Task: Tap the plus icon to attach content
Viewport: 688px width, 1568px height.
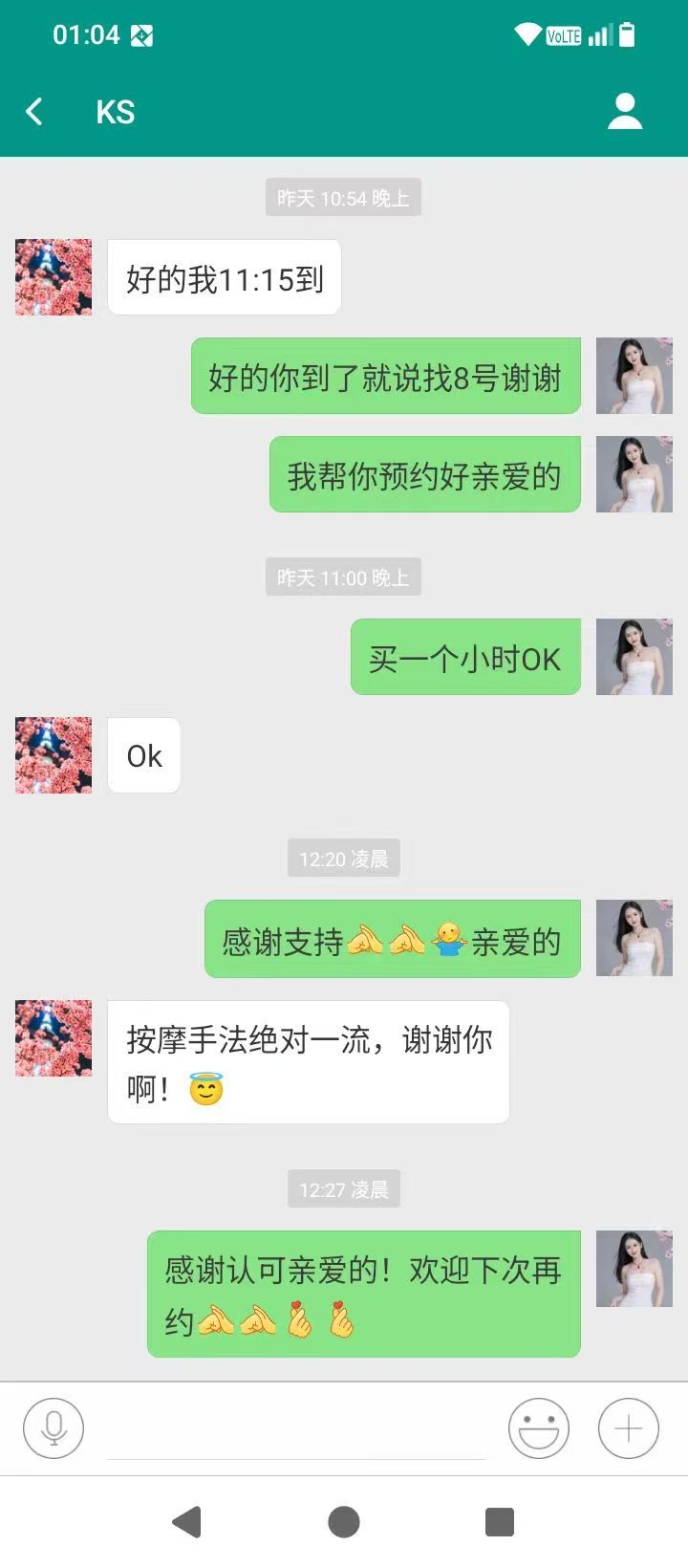Action: [x=627, y=1427]
